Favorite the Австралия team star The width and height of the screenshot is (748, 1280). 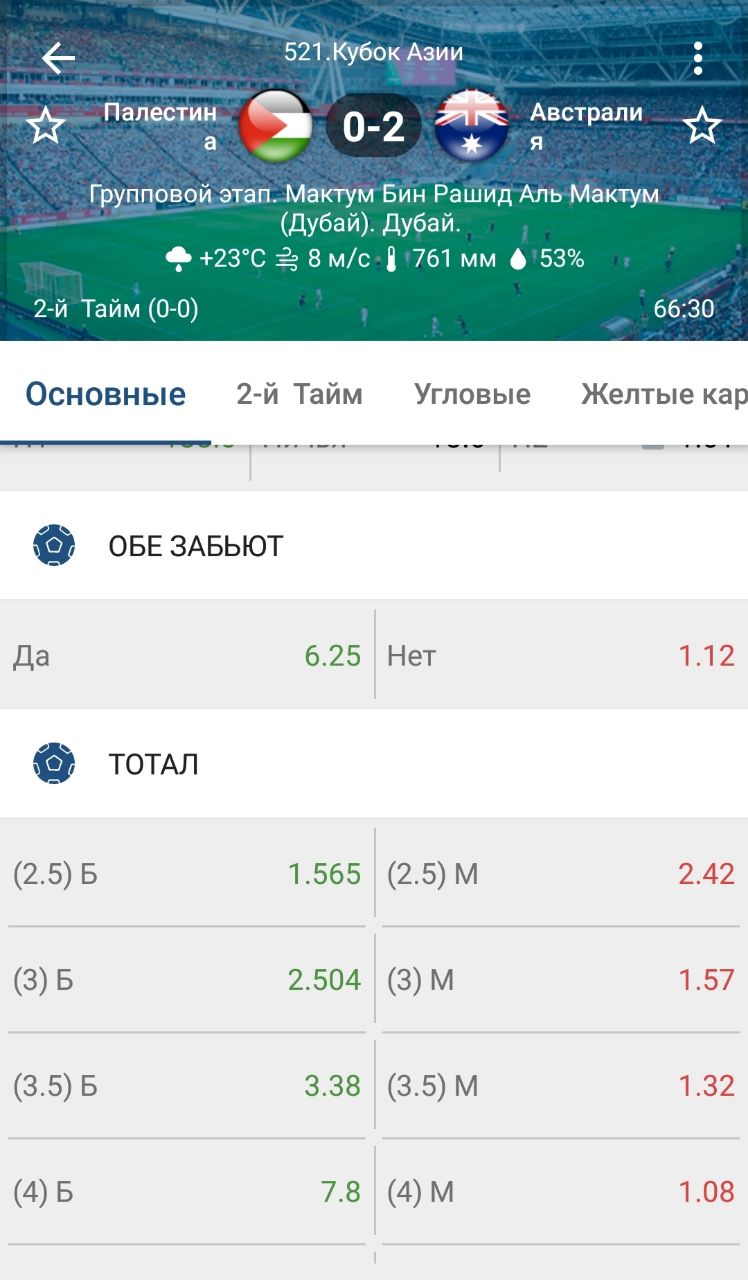click(x=702, y=127)
